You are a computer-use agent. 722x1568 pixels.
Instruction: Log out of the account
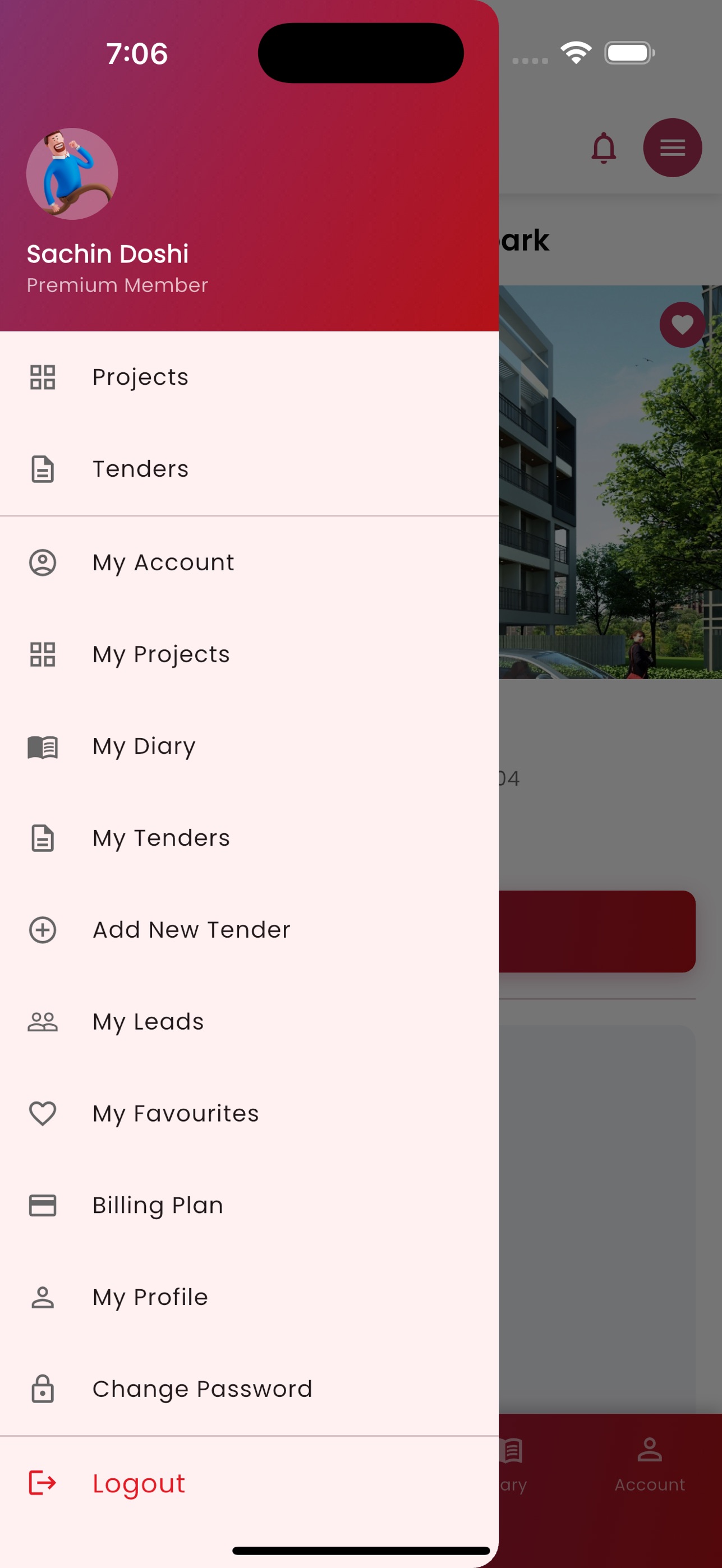[x=249, y=1483]
